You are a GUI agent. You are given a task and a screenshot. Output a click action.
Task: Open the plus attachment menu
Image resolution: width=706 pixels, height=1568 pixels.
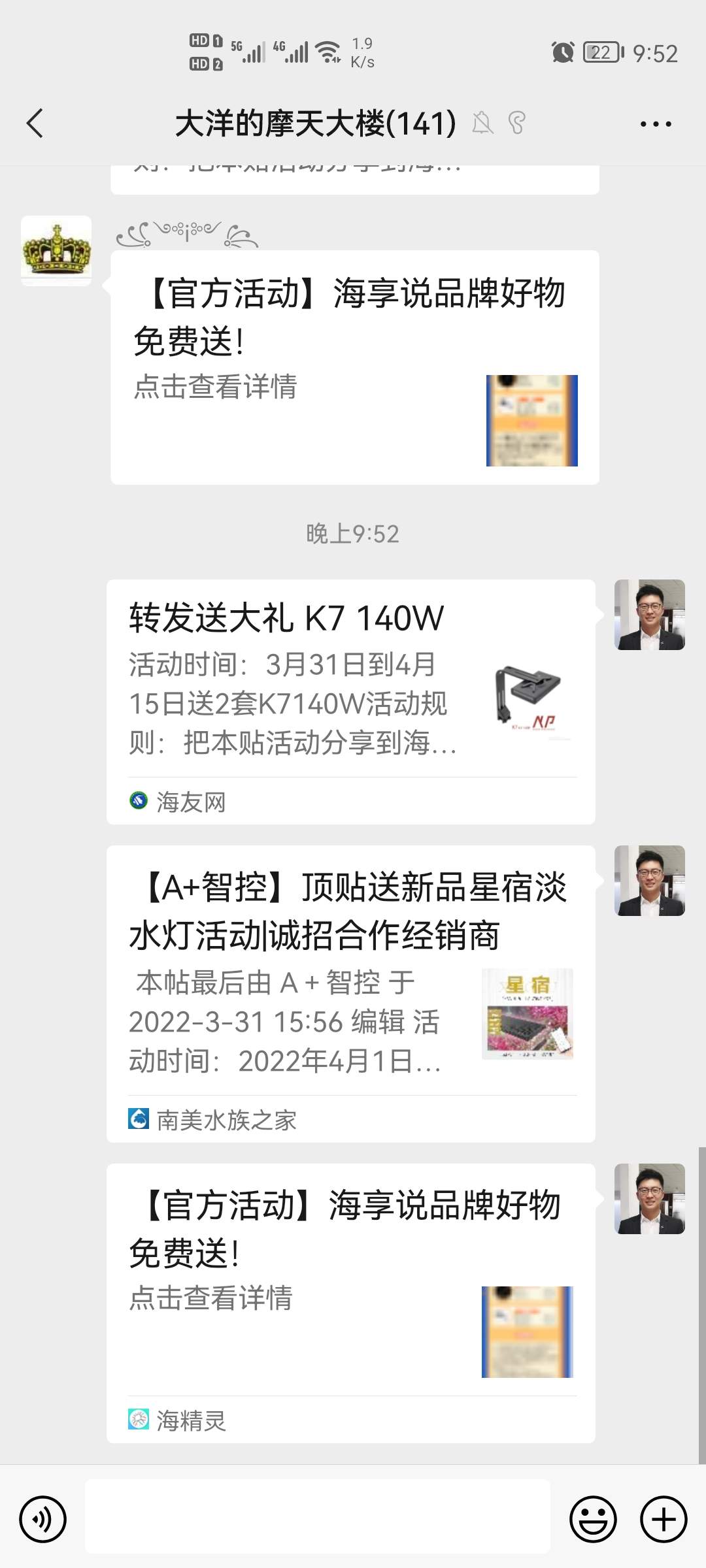(664, 1519)
